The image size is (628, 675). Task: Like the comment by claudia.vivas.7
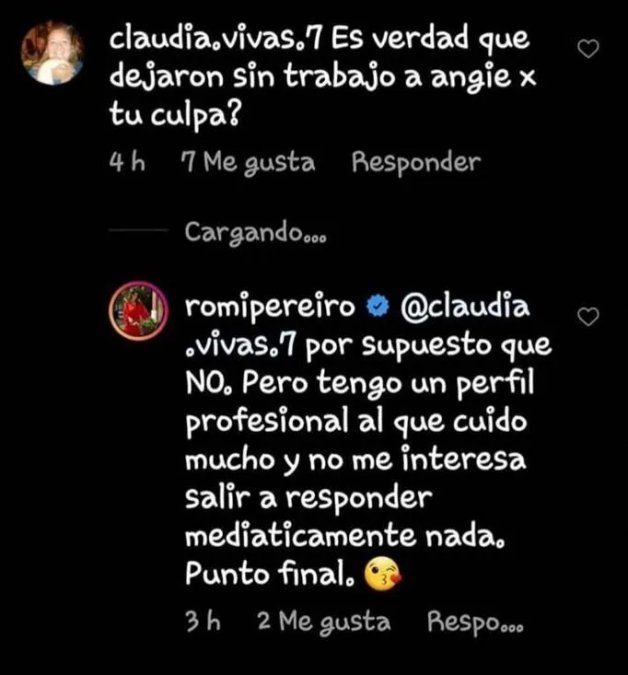590,49
